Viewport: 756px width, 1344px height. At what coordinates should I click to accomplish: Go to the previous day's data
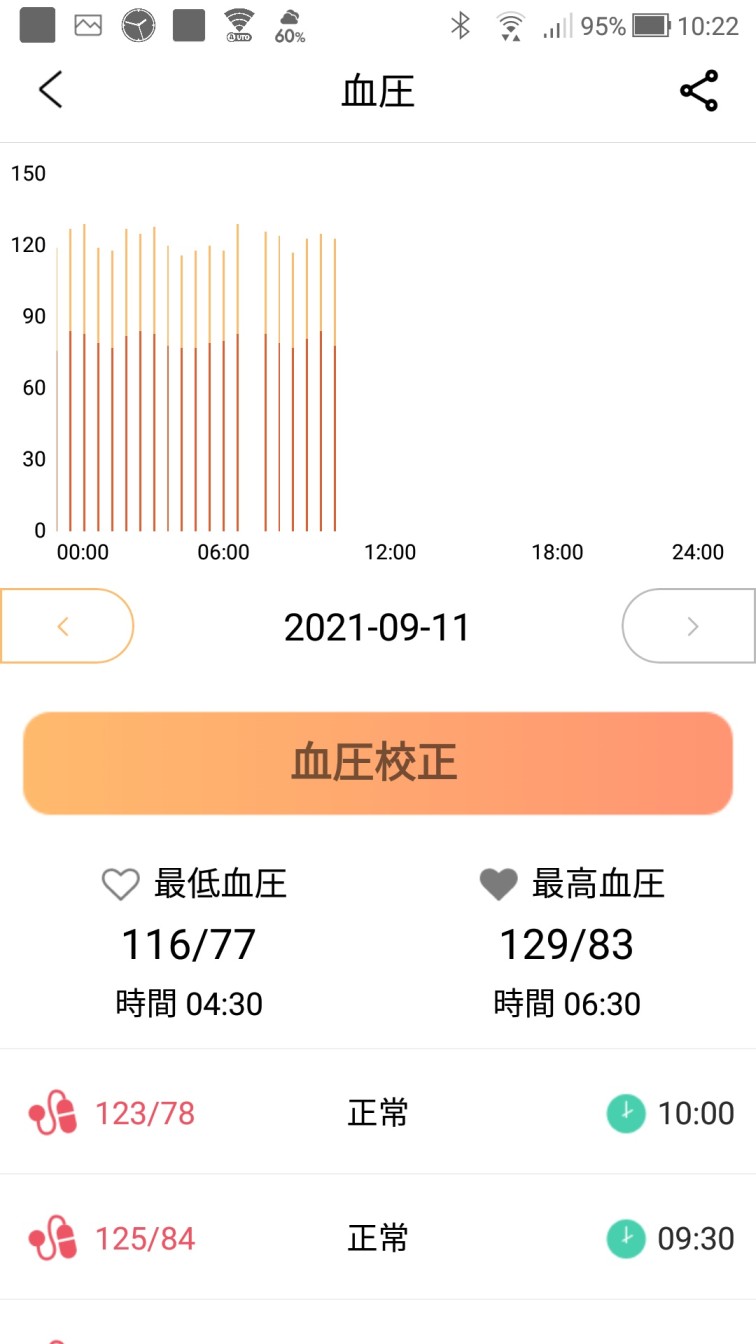tap(66, 626)
